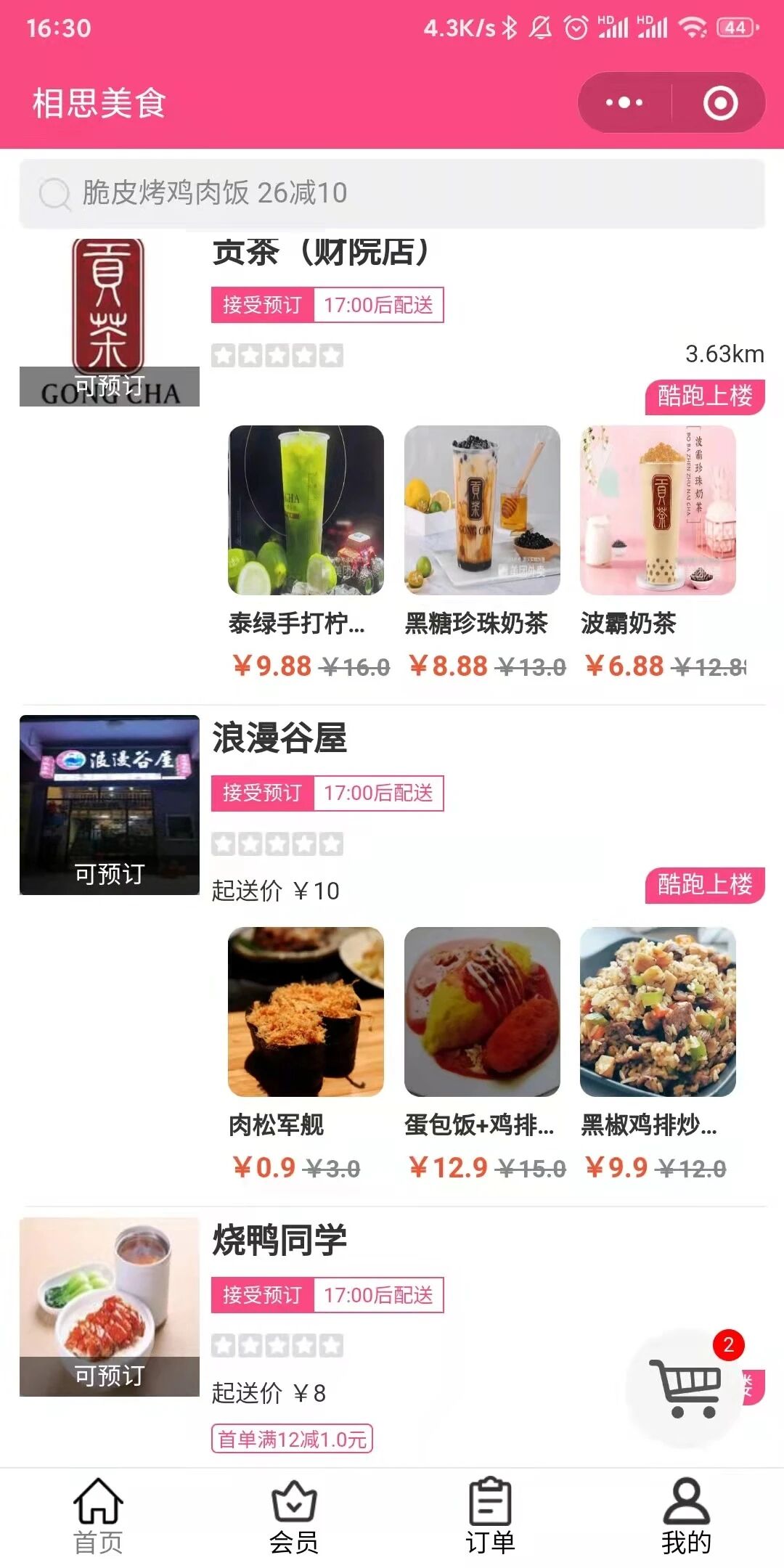The width and height of the screenshot is (784, 1568).
Task: Switch to the 我的 tab
Action: pyautogui.click(x=686, y=1517)
